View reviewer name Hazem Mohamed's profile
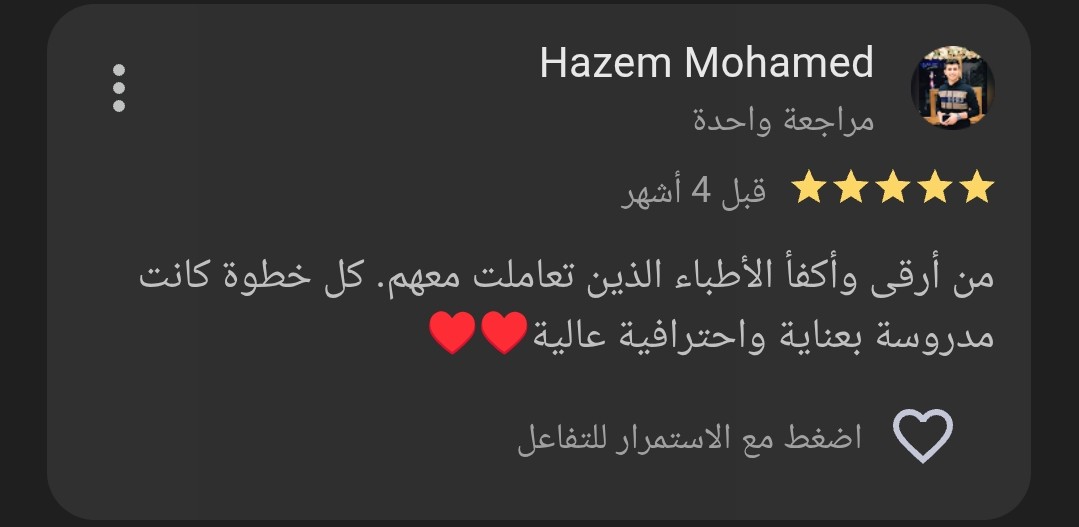Image resolution: width=1079 pixels, height=527 pixels. click(x=706, y=63)
